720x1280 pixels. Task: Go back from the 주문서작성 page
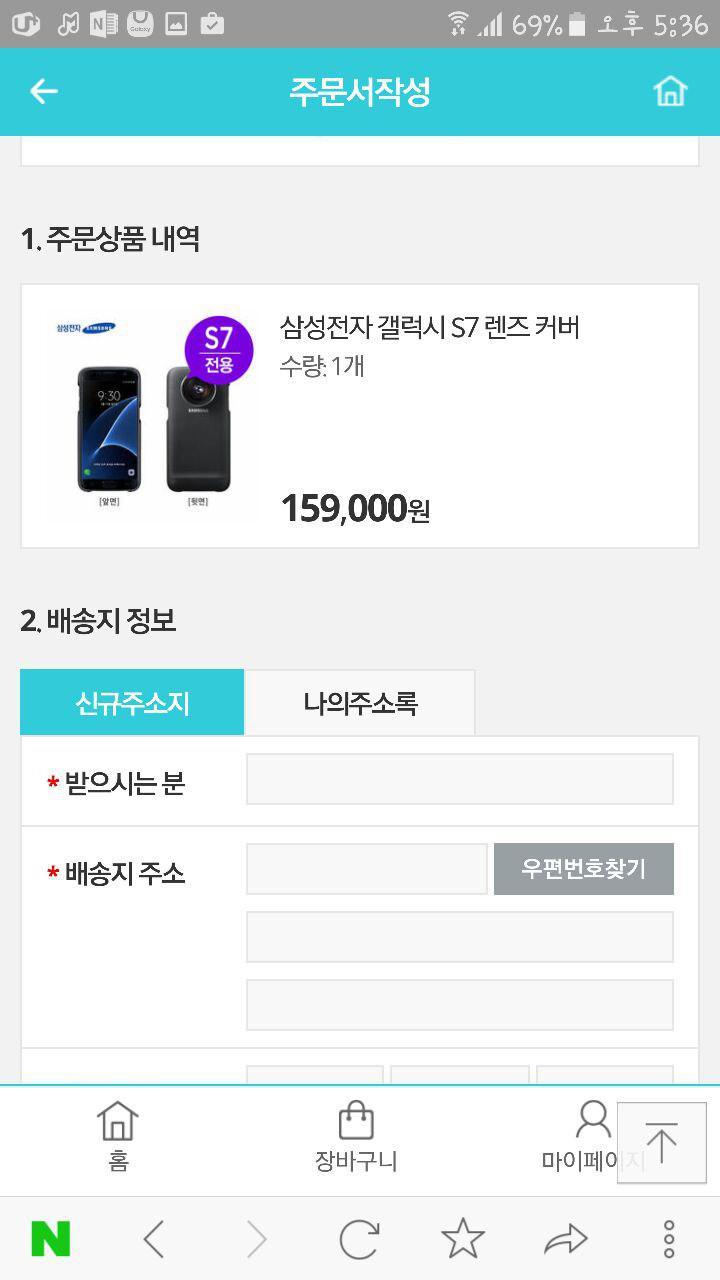(x=44, y=92)
